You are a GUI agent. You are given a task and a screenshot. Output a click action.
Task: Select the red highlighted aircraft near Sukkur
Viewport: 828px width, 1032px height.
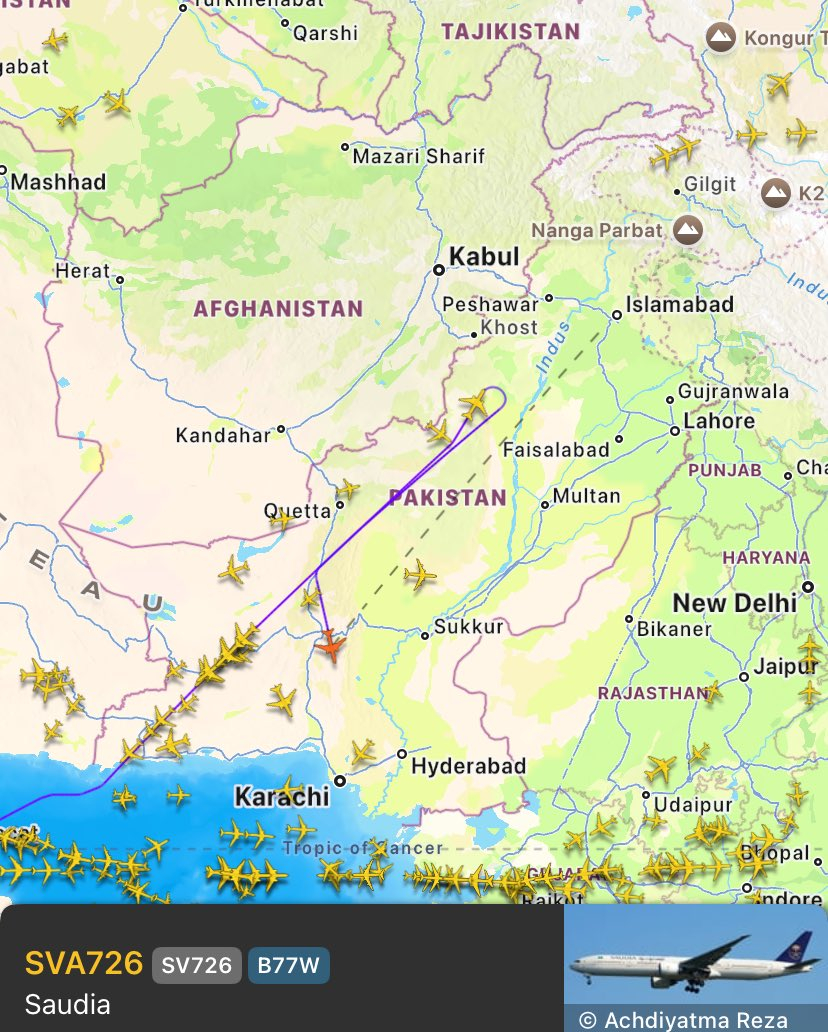(x=329, y=646)
